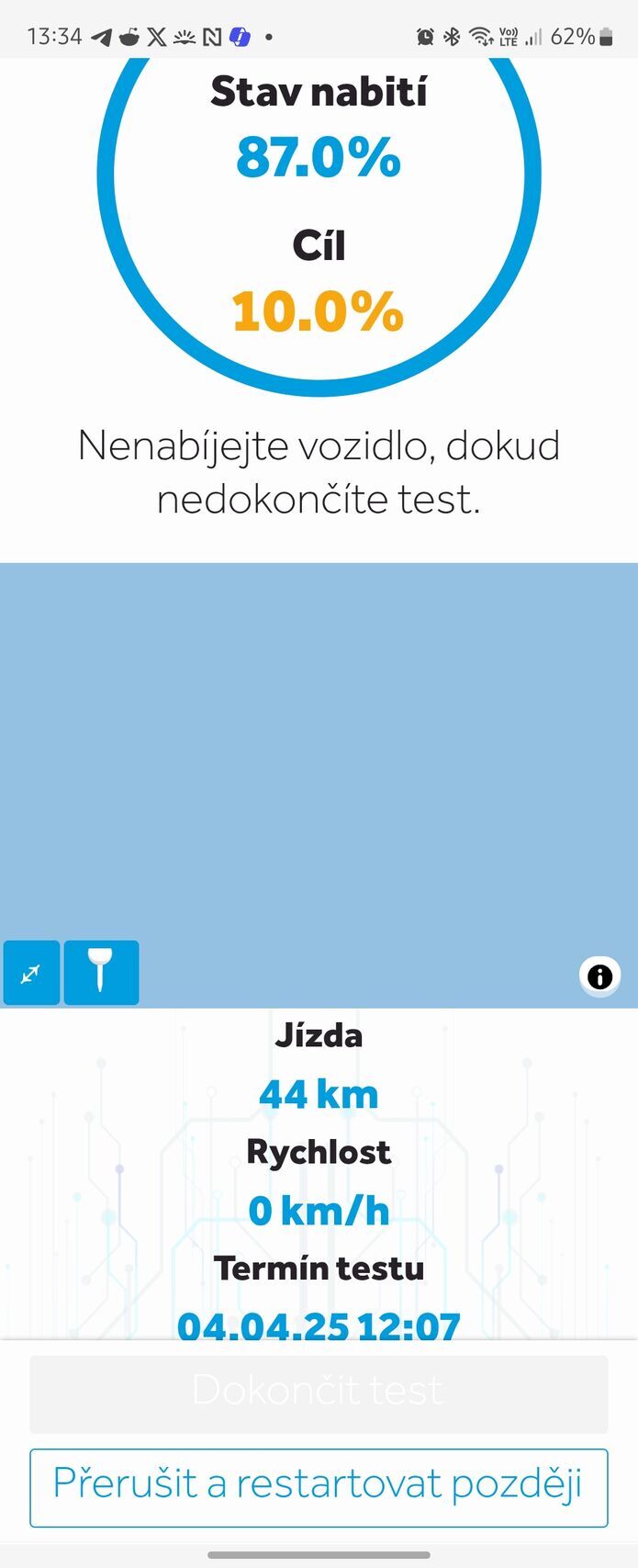638x1568 pixels.
Task: Tap the map pin marker button
Action: [101, 973]
